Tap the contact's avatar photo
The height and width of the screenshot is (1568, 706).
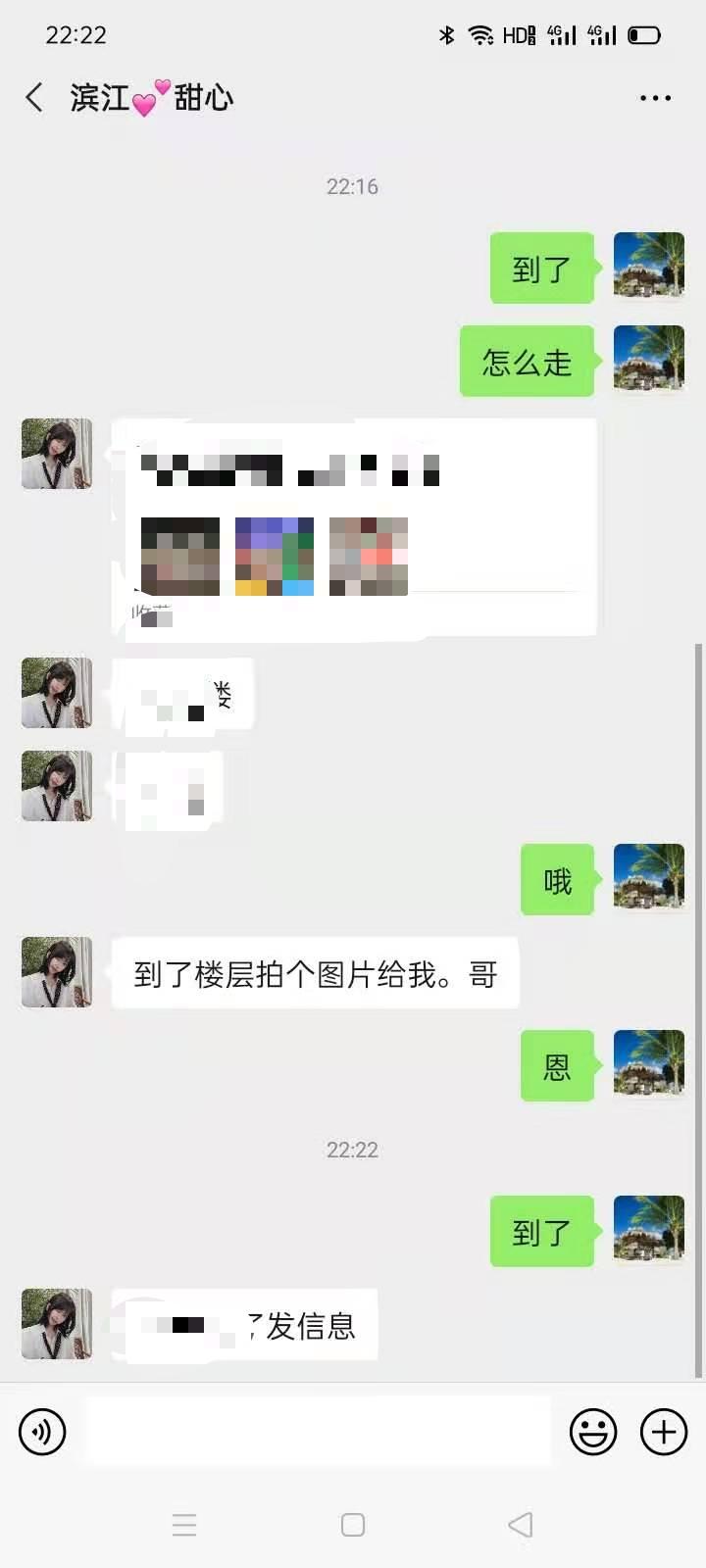[x=56, y=454]
